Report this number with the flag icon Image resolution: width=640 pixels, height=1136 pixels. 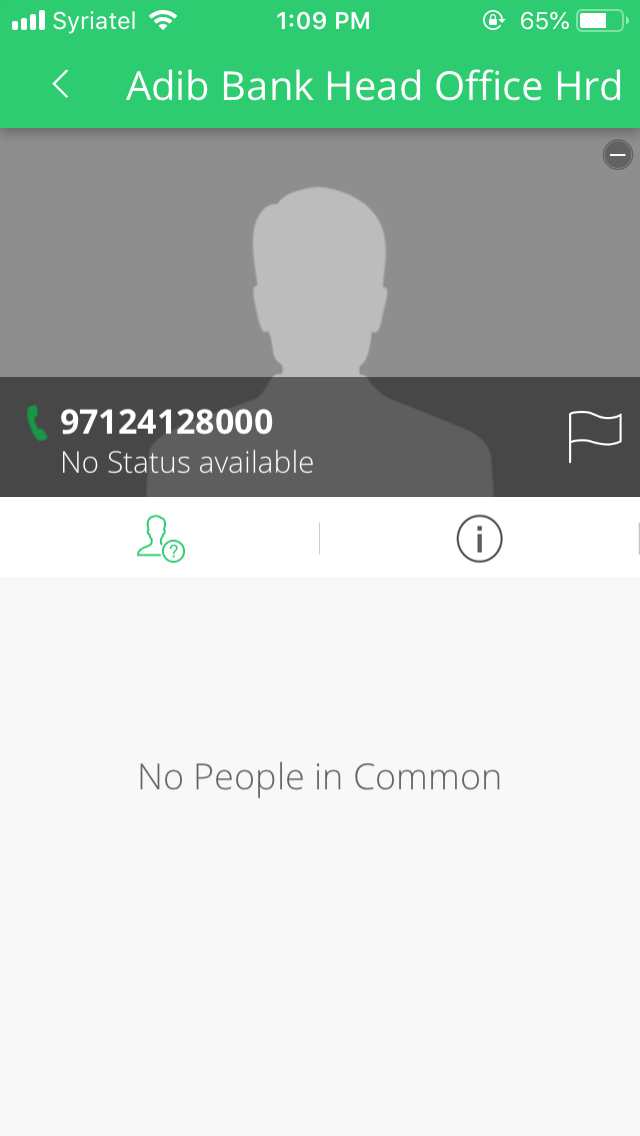(x=595, y=435)
